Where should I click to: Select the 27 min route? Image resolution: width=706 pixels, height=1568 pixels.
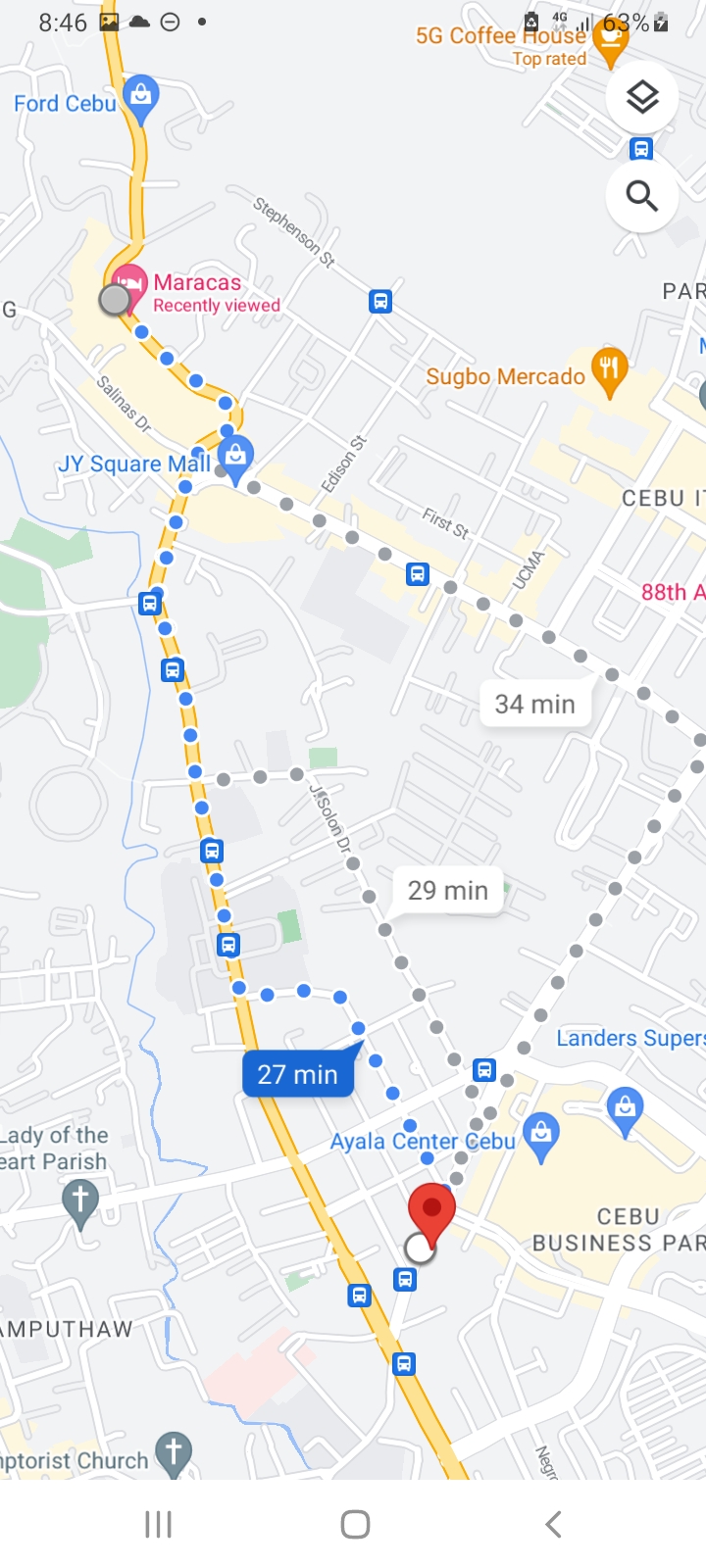(298, 1074)
